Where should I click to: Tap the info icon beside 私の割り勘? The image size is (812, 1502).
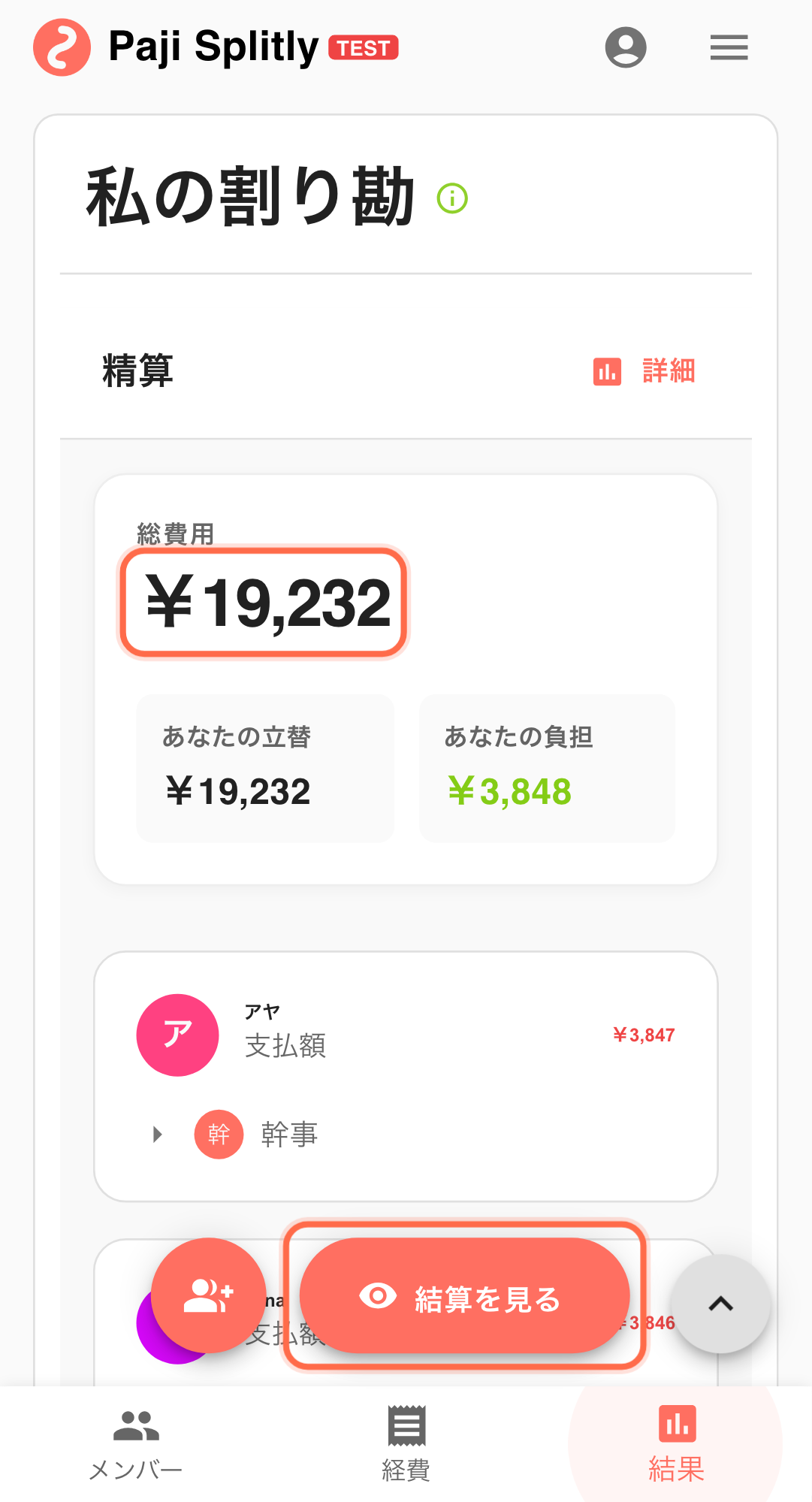click(452, 198)
